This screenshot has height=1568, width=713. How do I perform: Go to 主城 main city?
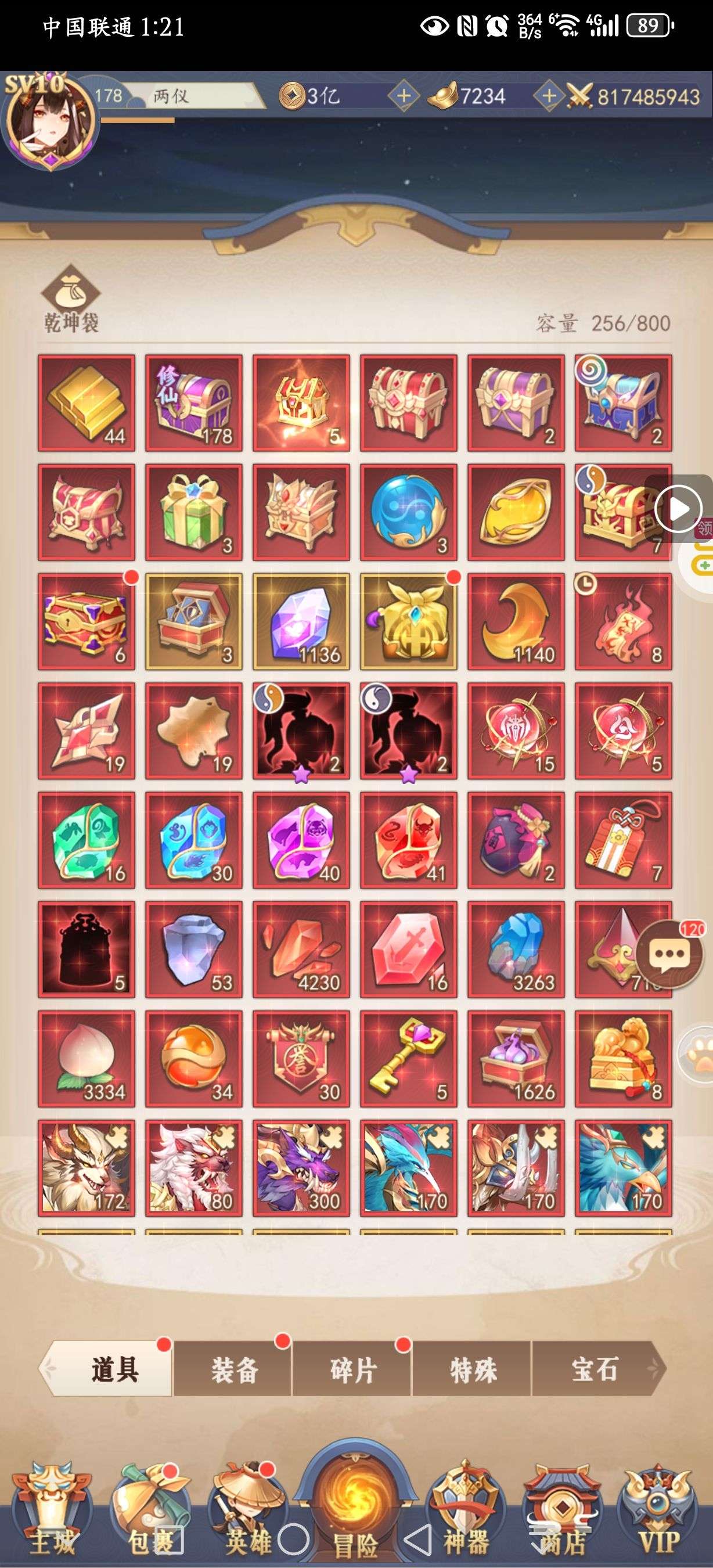tap(51, 1509)
